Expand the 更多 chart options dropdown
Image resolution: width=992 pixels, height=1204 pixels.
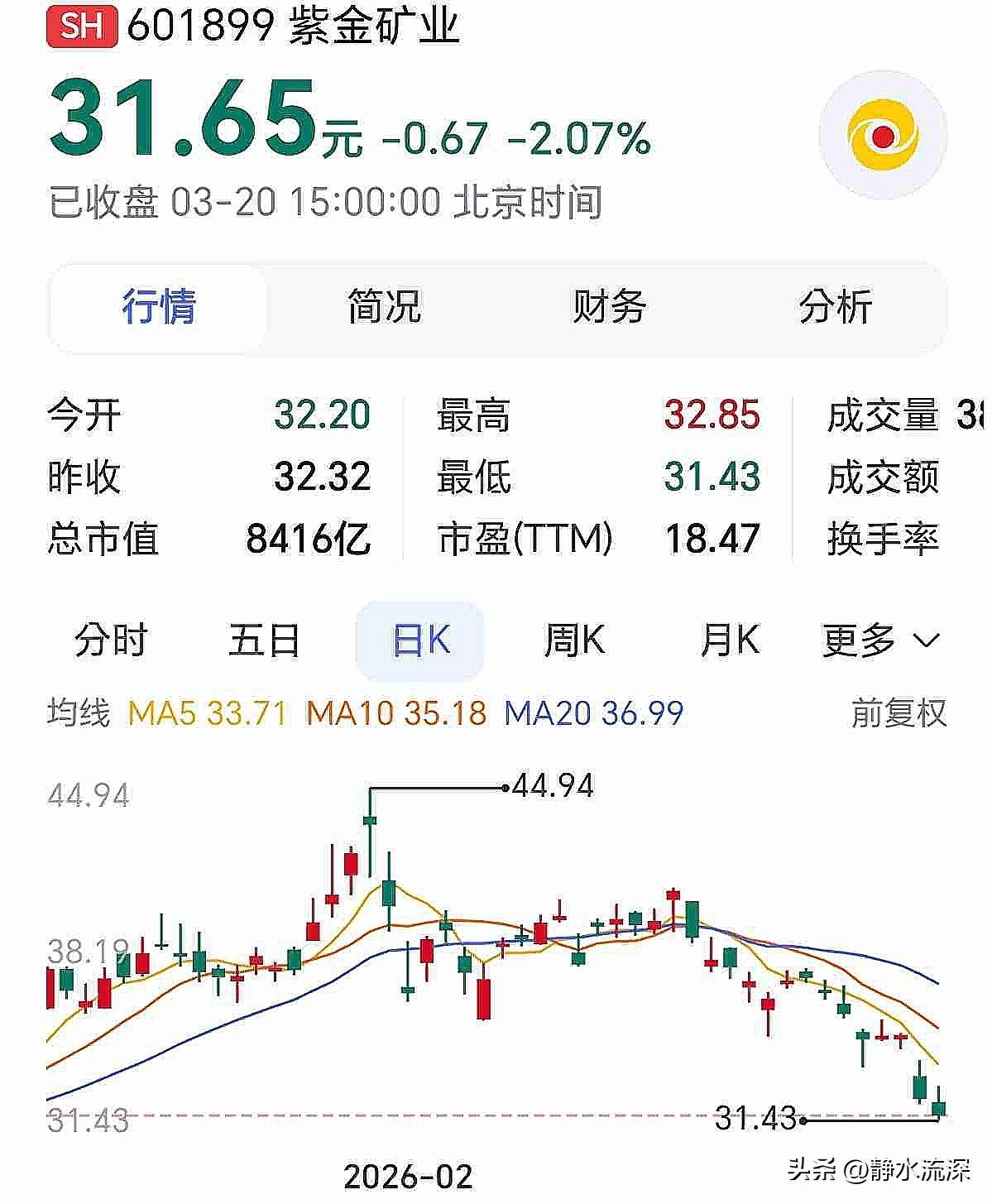[862, 640]
